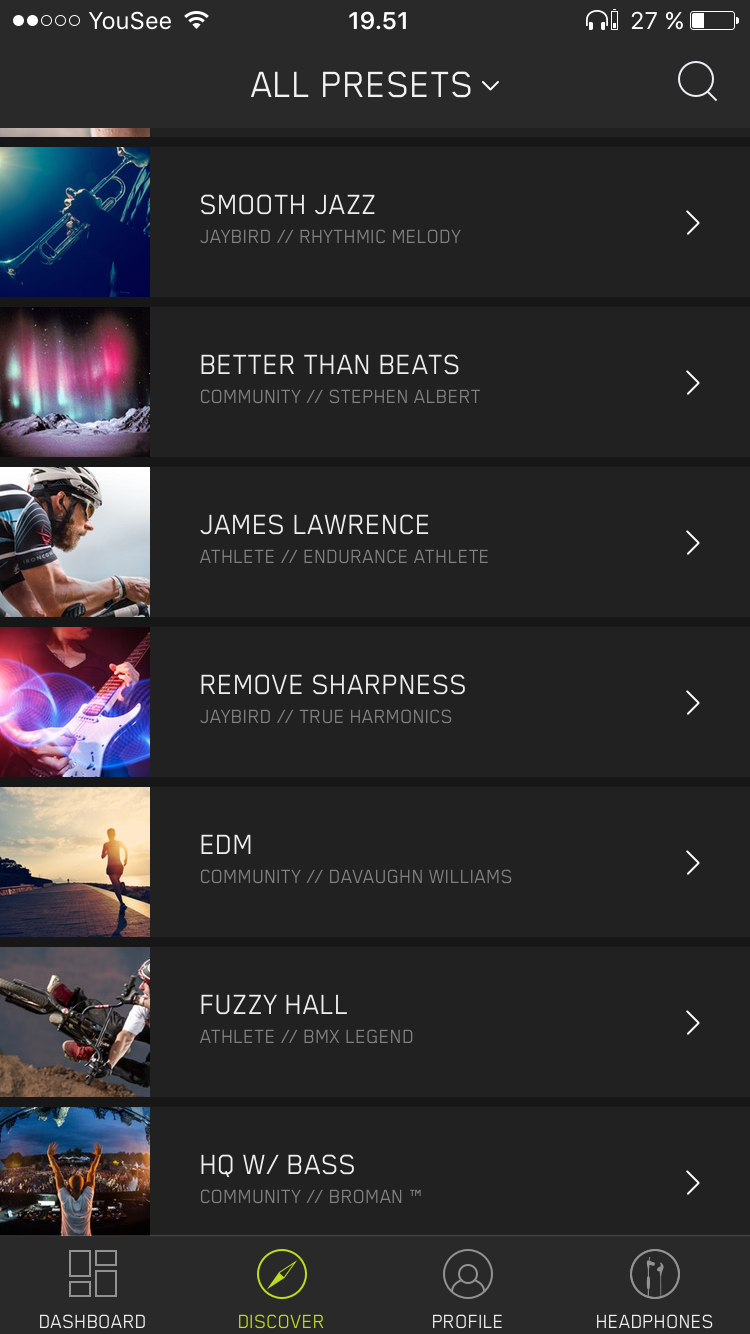Open the HQ W/ Bass preset
The height and width of the screenshot is (1334, 750).
[375, 1171]
